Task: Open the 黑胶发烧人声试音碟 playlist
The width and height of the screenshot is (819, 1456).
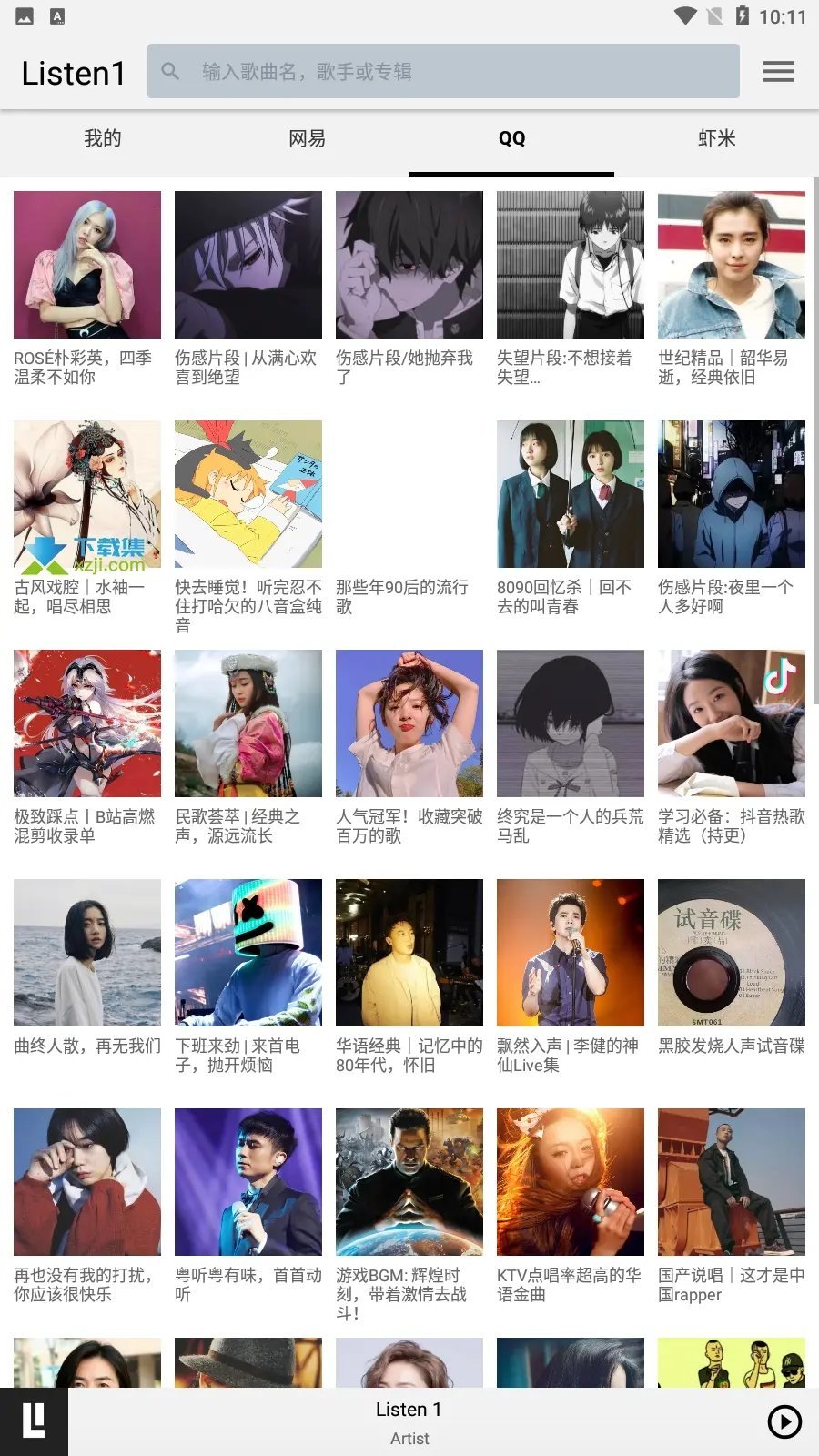Action: pyautogui.click(x=732, y=953)
